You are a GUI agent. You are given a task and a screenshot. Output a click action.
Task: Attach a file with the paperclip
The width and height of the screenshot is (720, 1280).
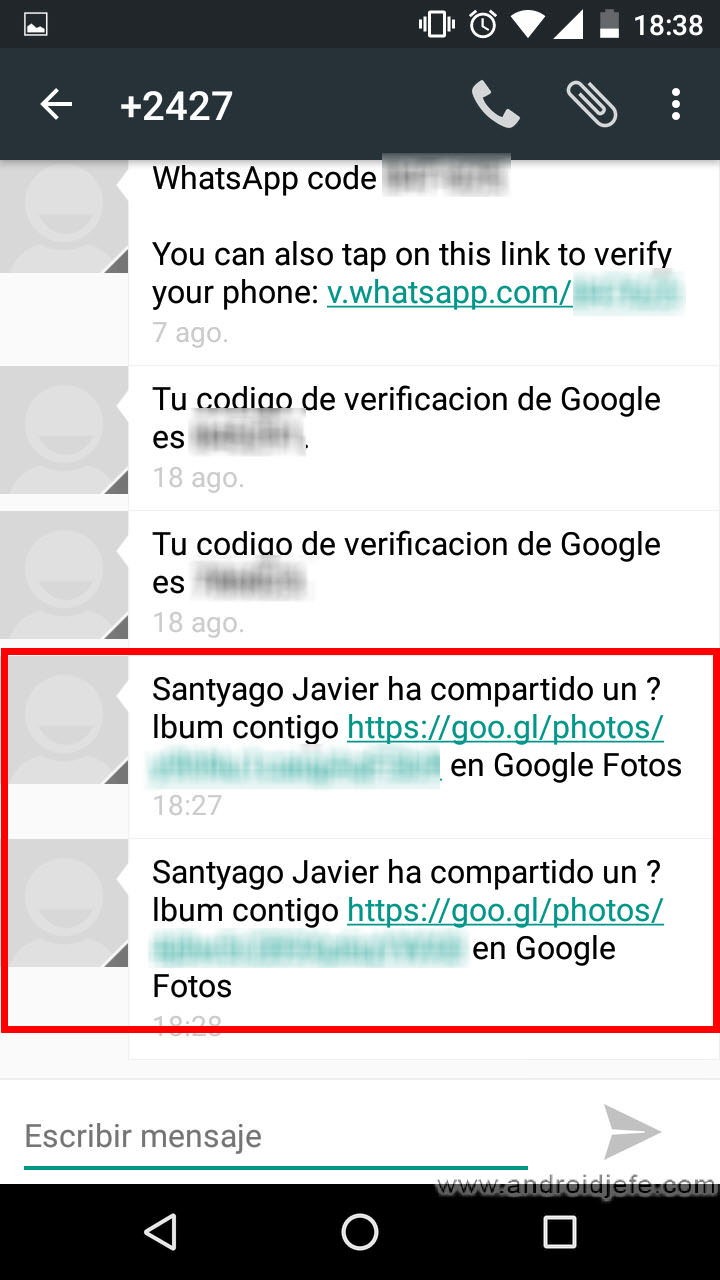click(591, 104)
